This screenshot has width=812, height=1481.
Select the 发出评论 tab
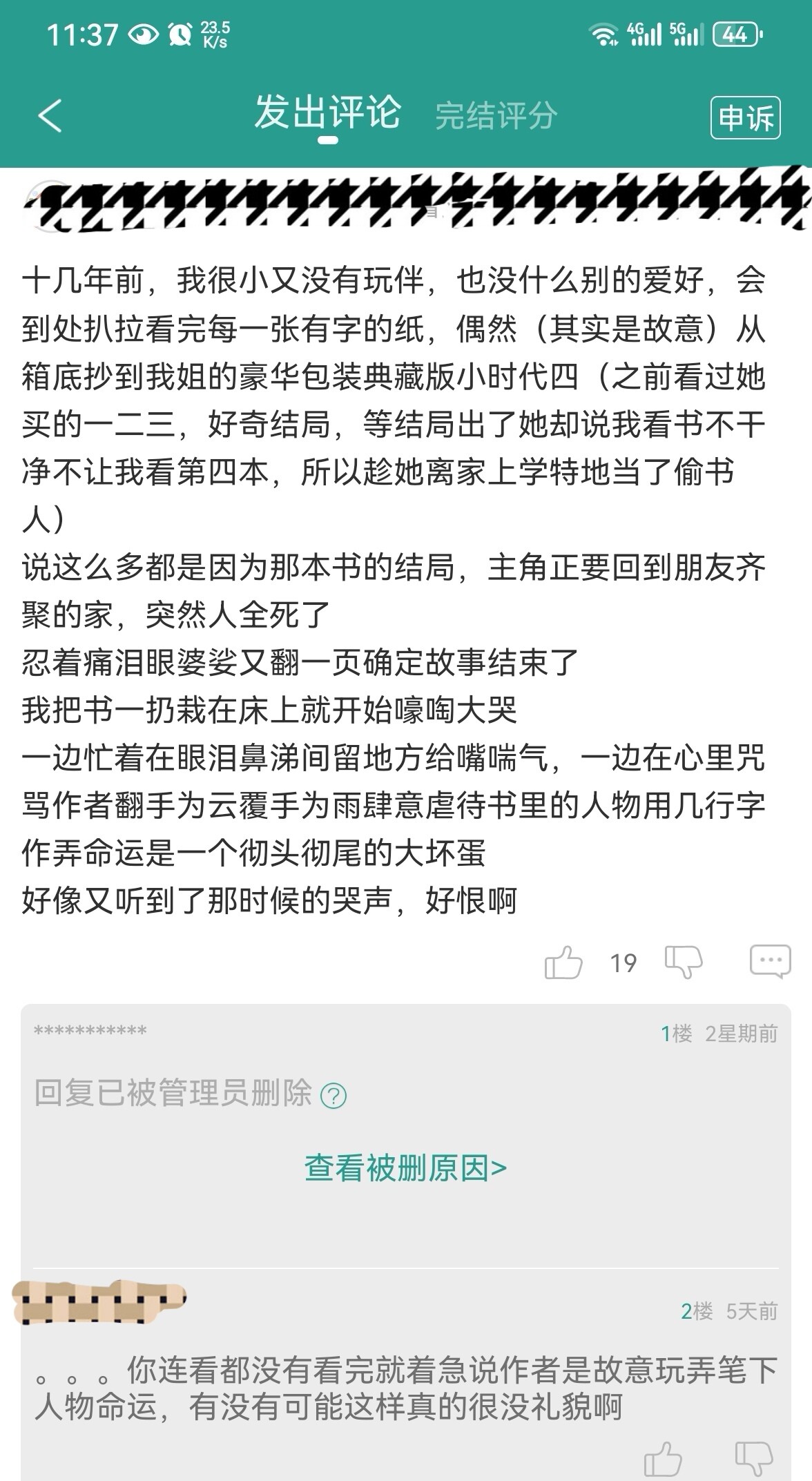click(327, 113)
